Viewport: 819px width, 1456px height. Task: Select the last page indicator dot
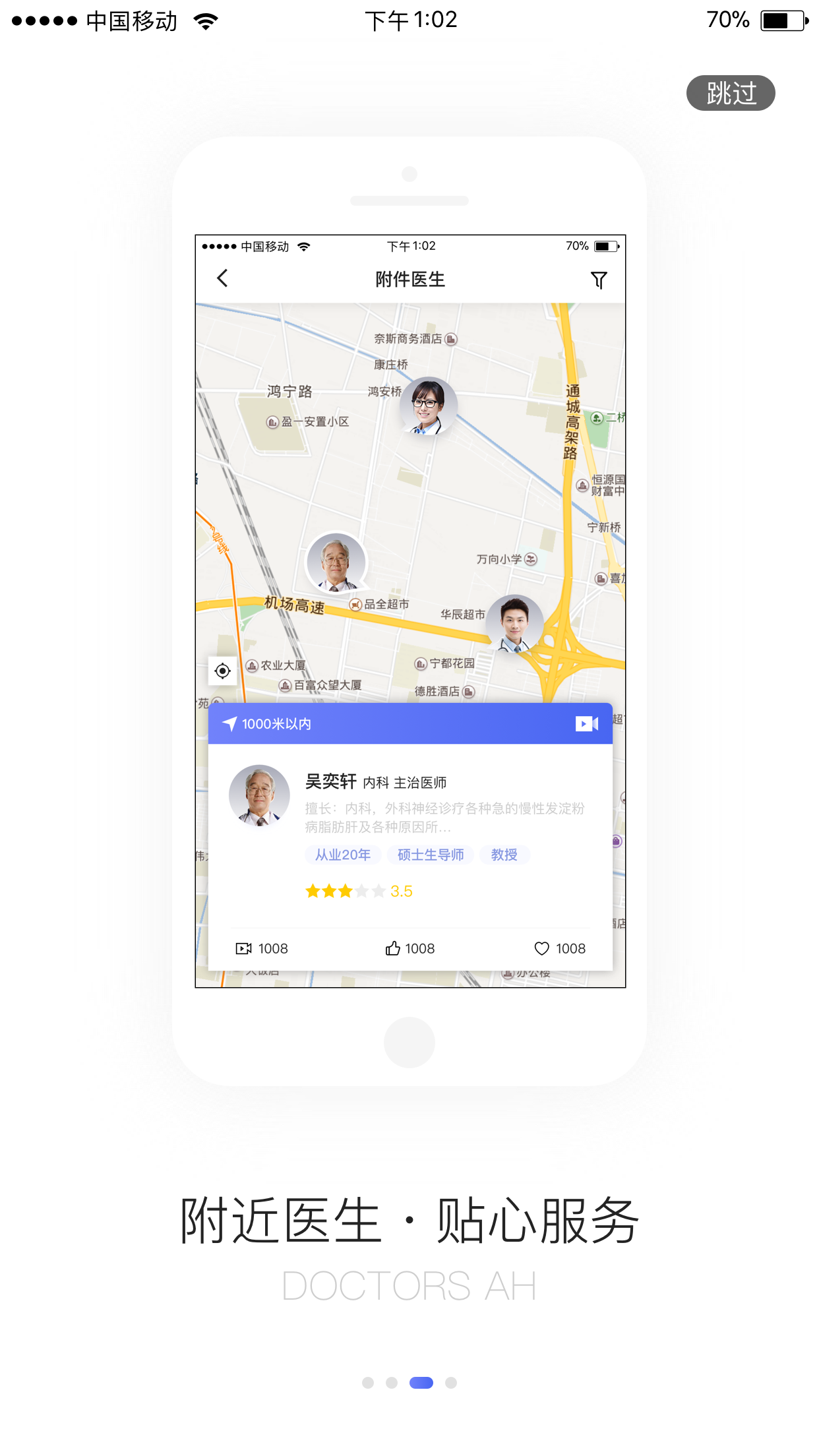(x=451, y=1383)
